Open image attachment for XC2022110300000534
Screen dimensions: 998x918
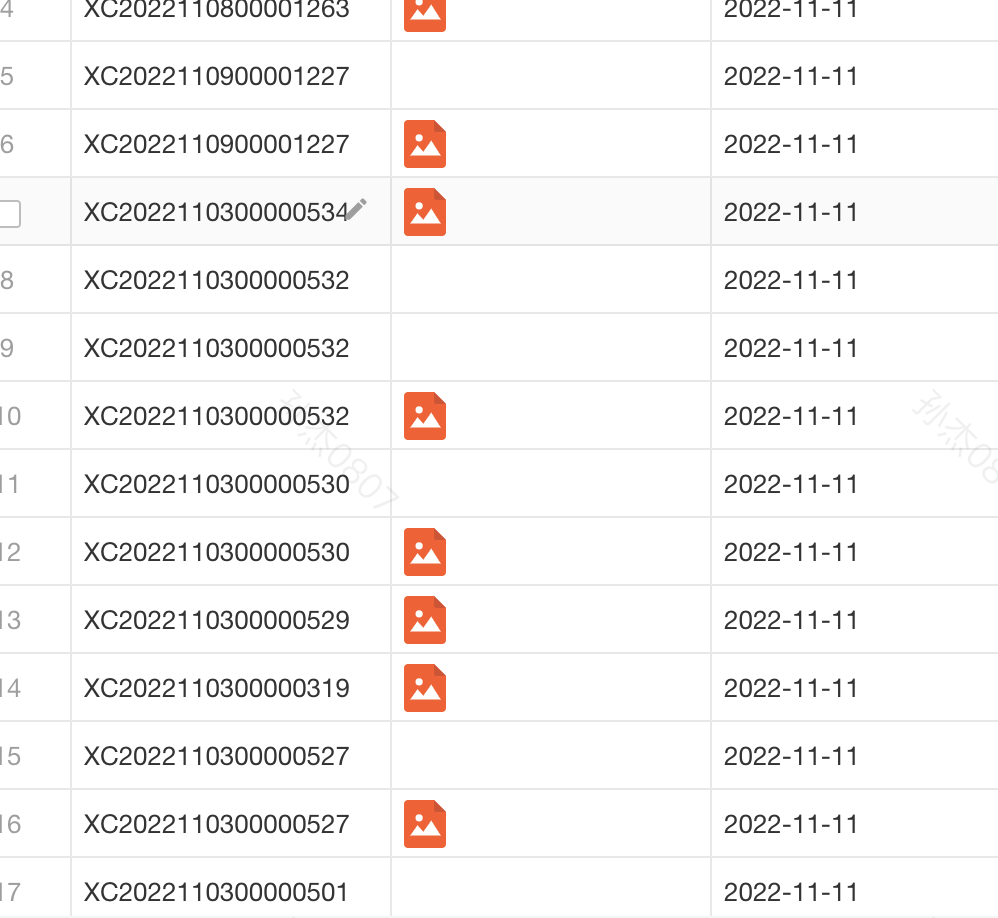coord(425,212)
